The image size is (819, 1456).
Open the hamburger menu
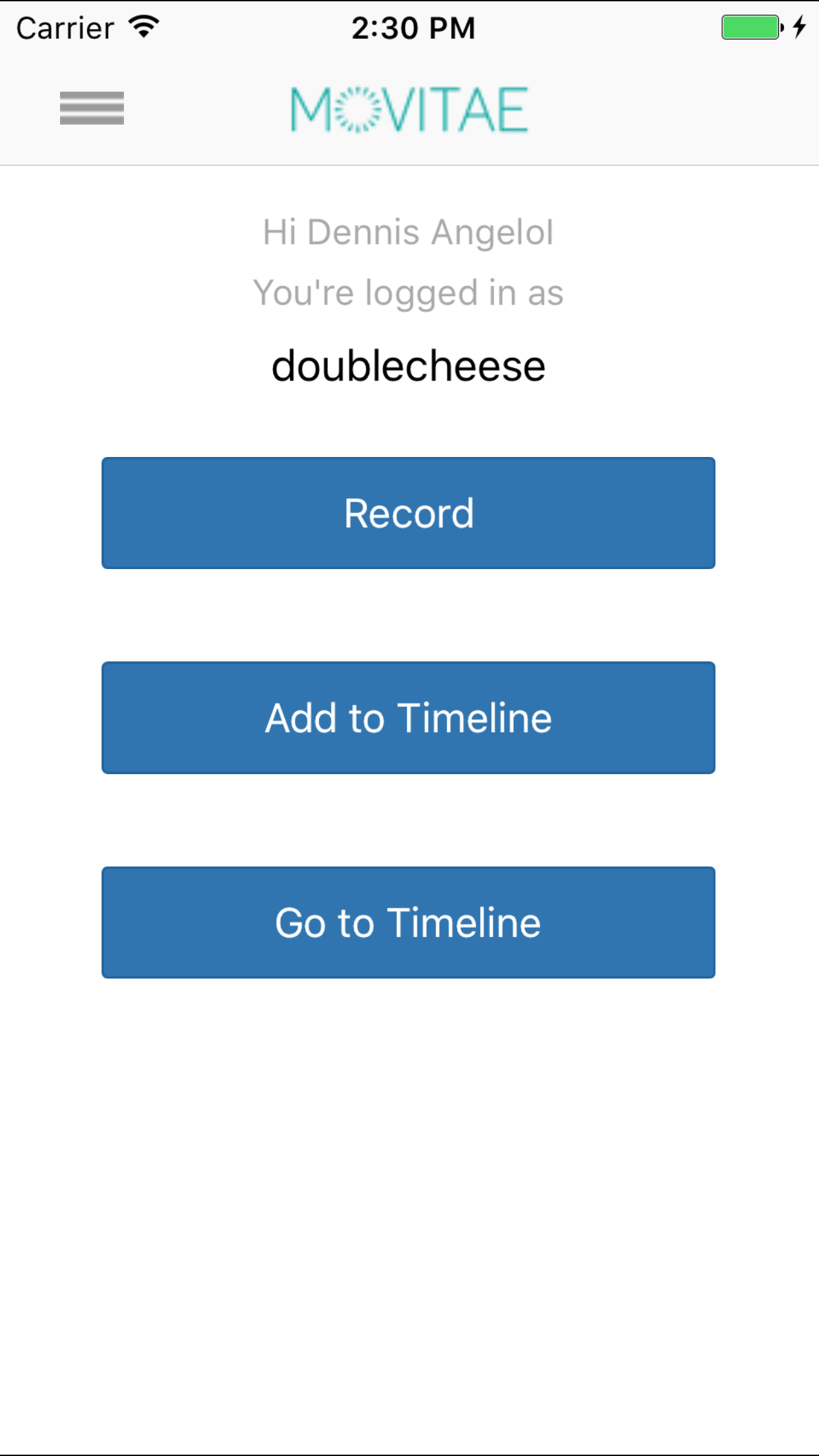coord(92,108)
